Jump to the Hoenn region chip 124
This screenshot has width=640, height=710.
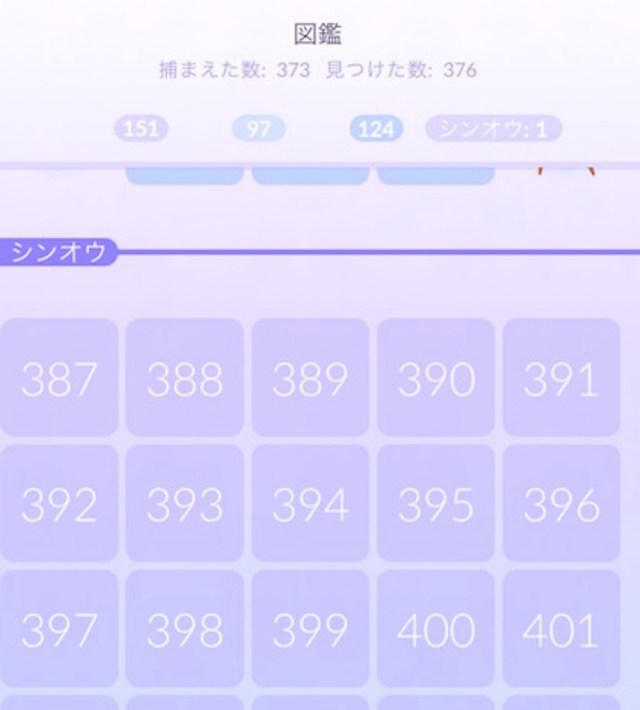[376, 129]
